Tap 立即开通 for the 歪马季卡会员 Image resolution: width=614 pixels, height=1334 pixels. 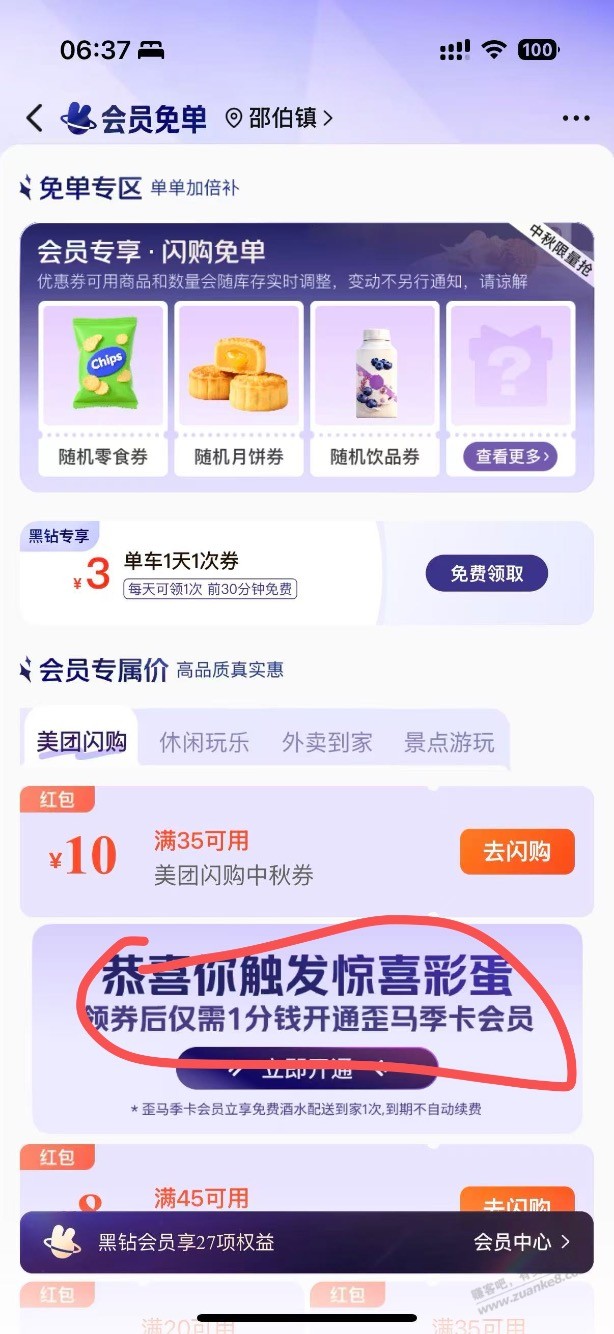pos(307,1069)
